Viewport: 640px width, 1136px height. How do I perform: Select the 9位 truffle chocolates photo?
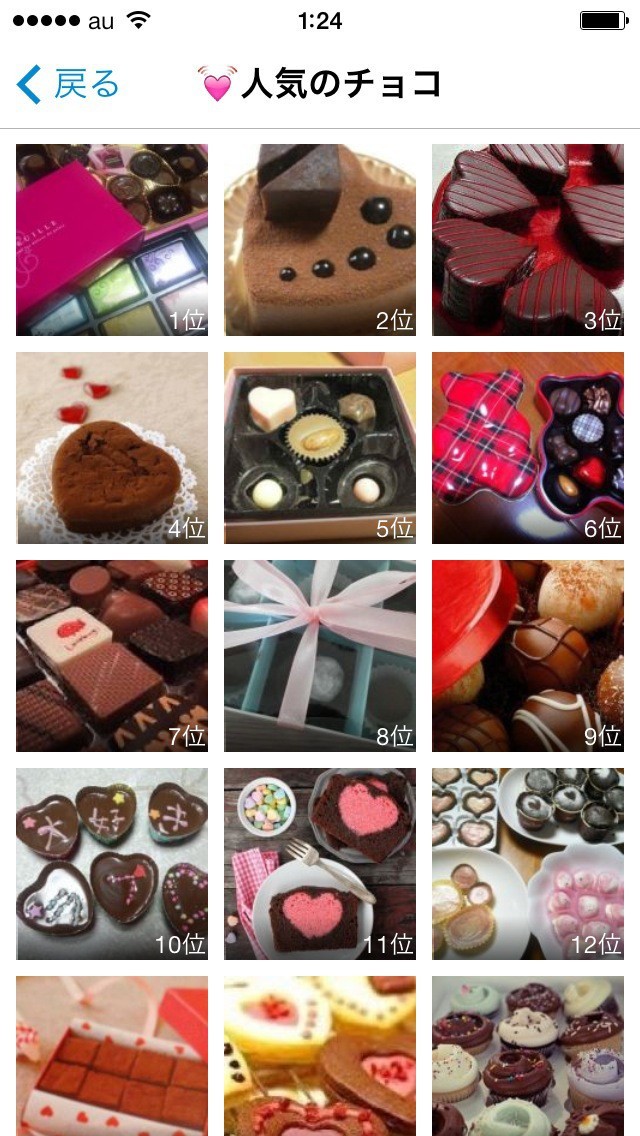[x=528, y=656]
